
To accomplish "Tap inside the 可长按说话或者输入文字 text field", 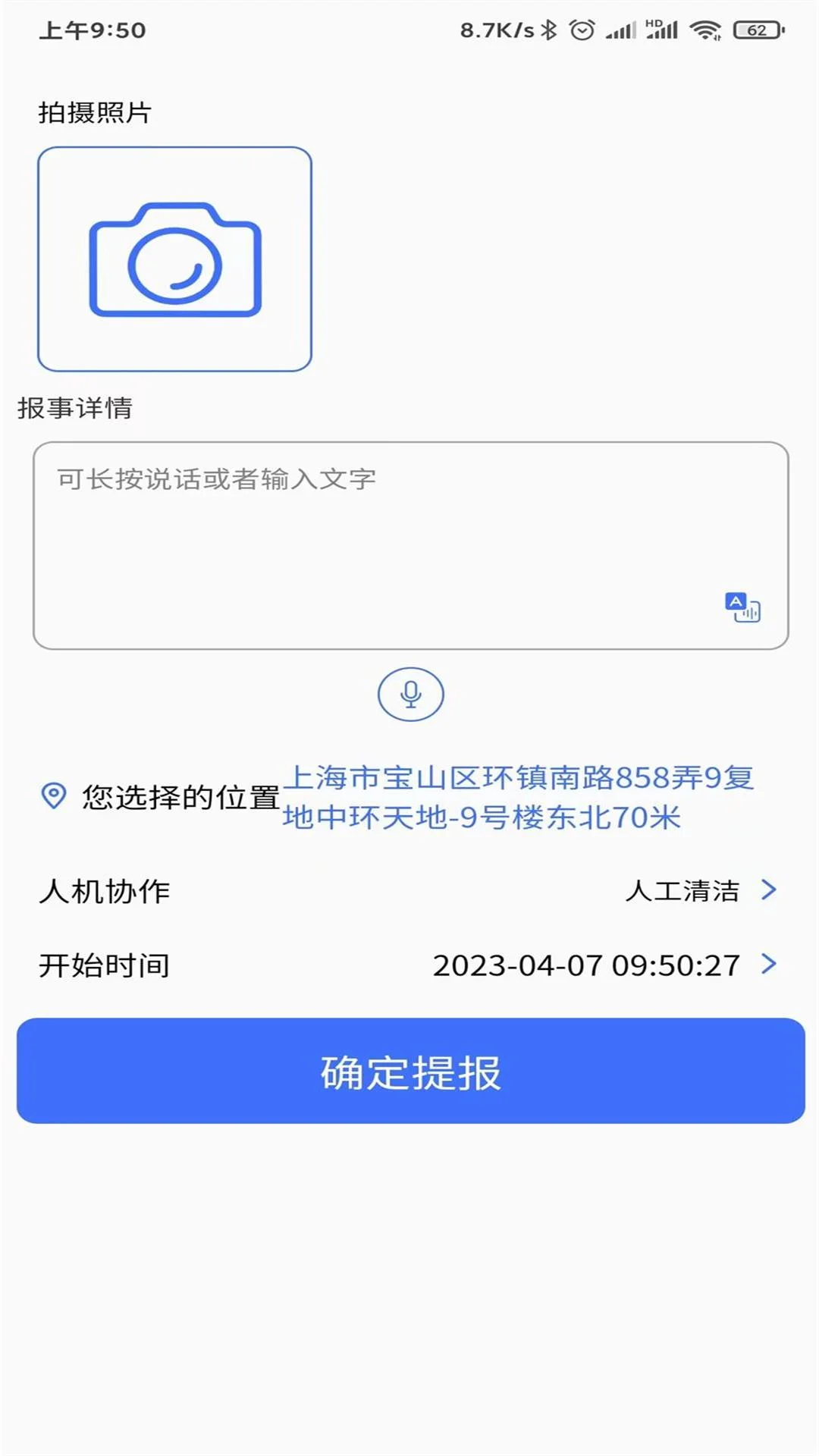I will point(409,531).
